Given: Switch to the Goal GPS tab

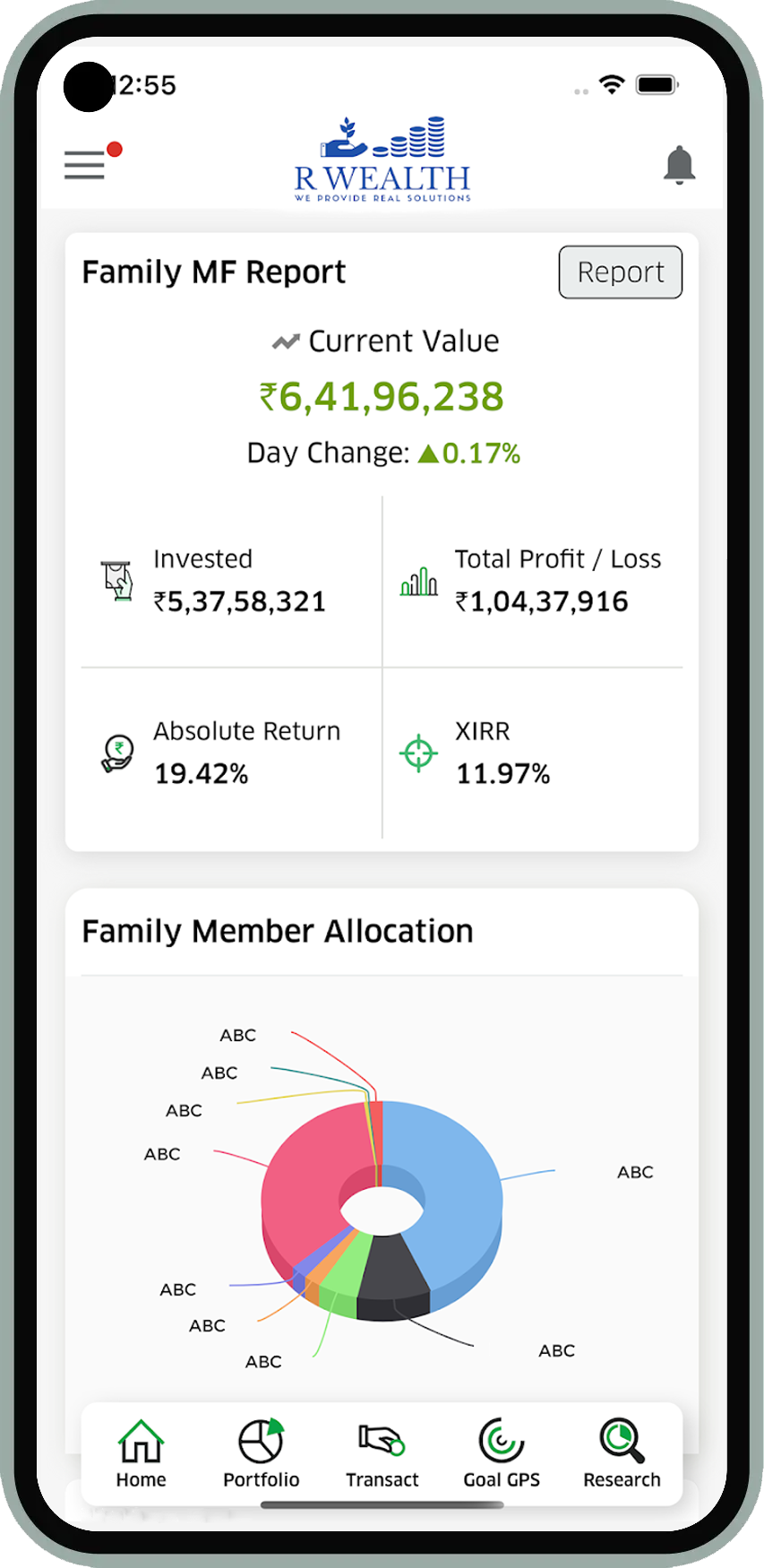Looking at the screenshot, I should pos(502,1453).
